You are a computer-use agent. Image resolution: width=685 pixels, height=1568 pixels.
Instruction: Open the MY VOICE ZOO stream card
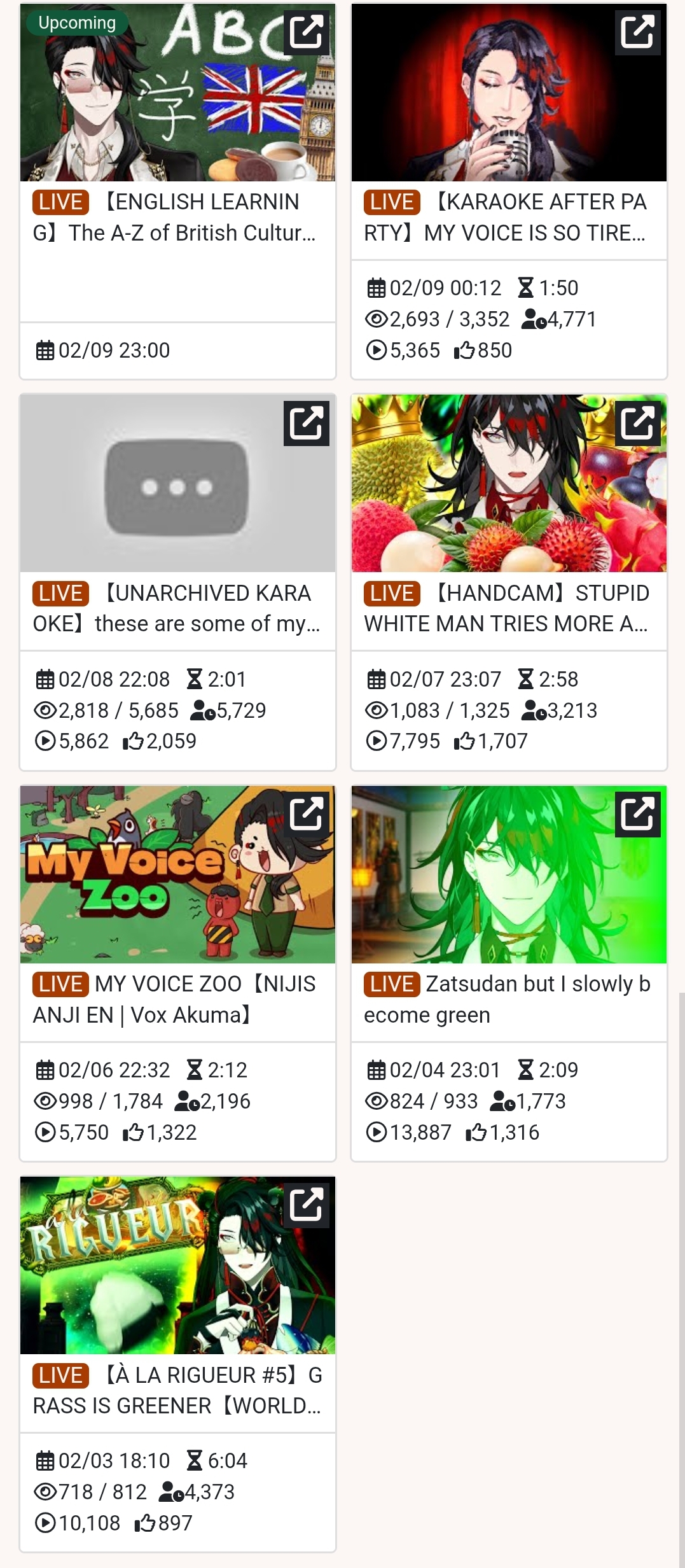click(177, 974)
